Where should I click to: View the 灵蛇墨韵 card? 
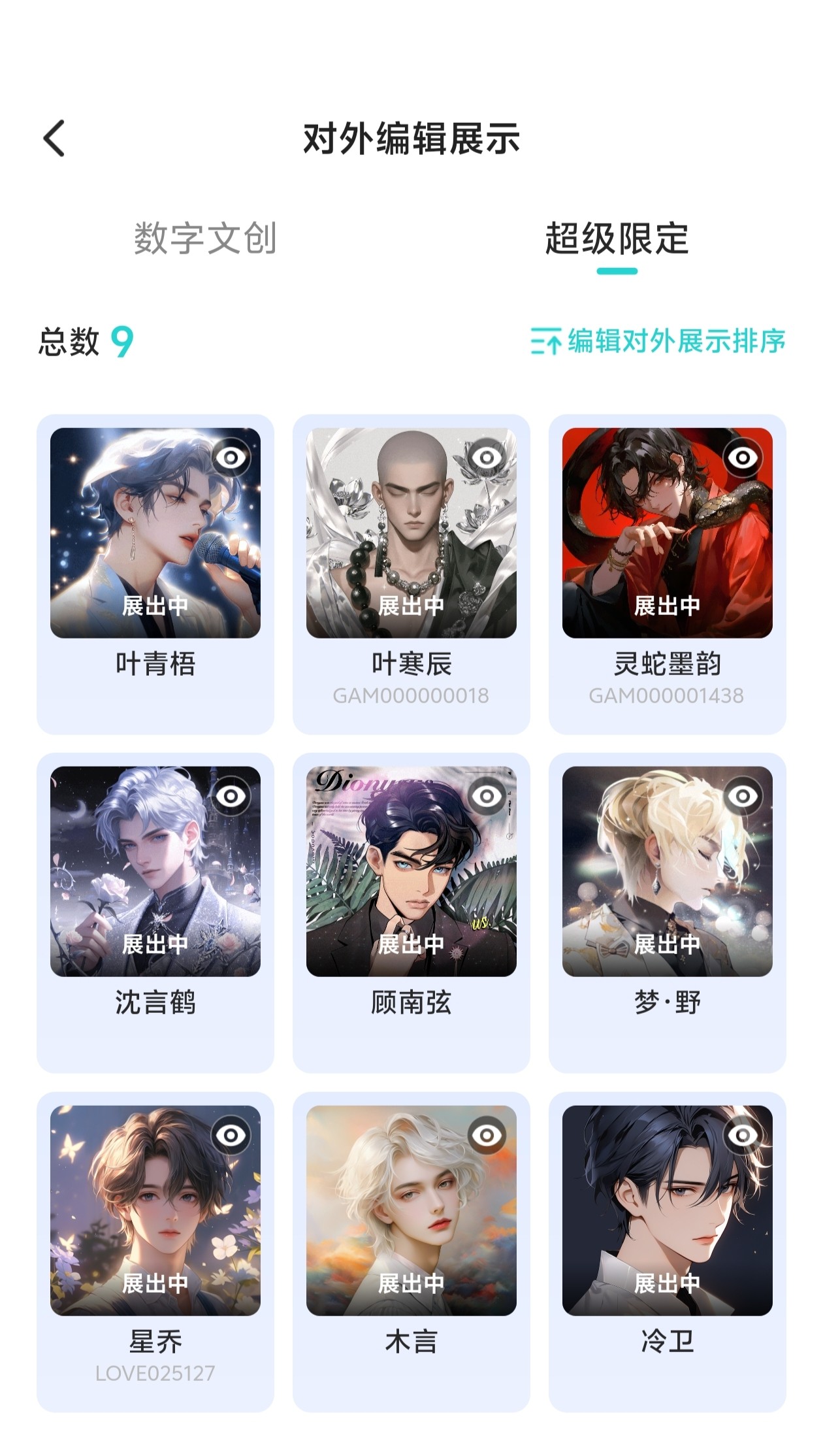[x=668, y=574]
